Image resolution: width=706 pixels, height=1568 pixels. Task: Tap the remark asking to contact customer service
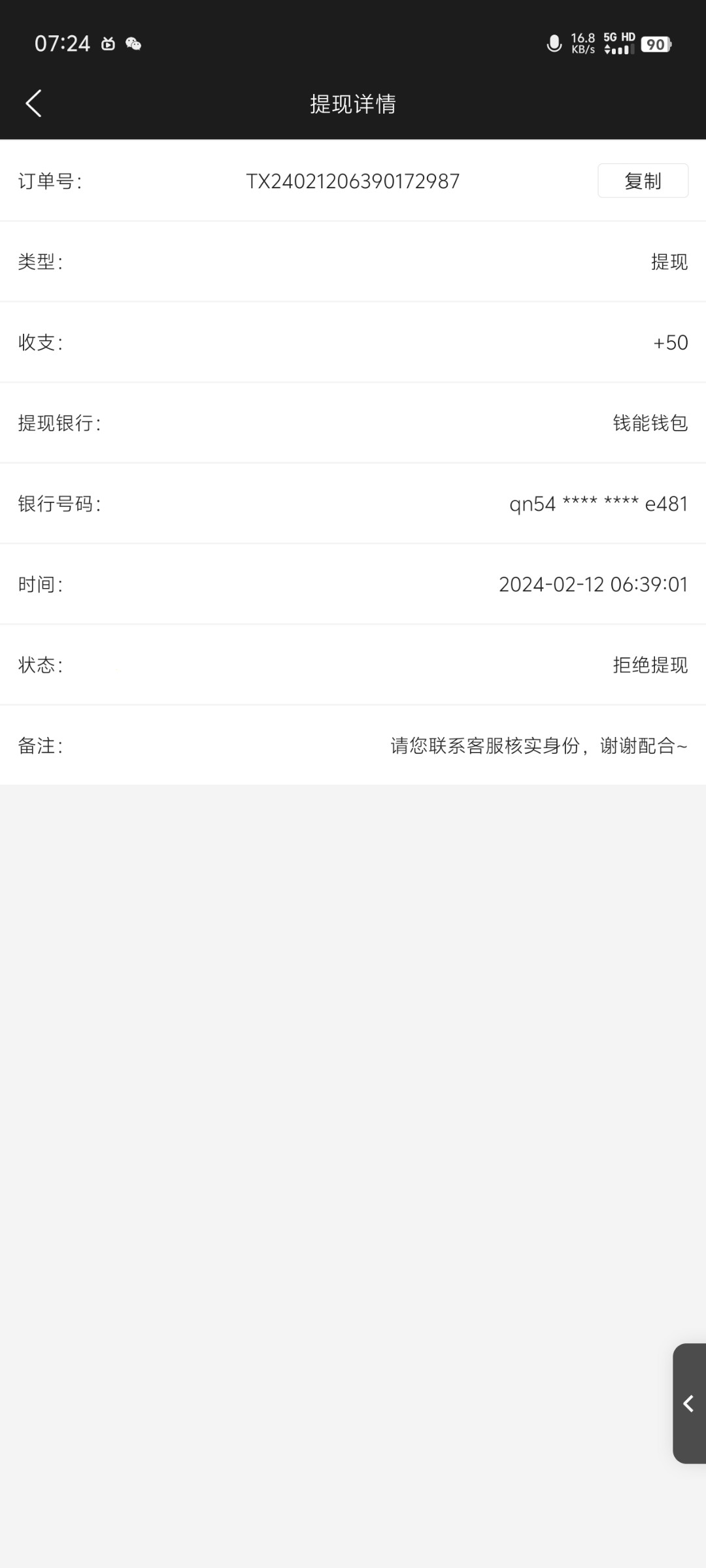[537, 747]
